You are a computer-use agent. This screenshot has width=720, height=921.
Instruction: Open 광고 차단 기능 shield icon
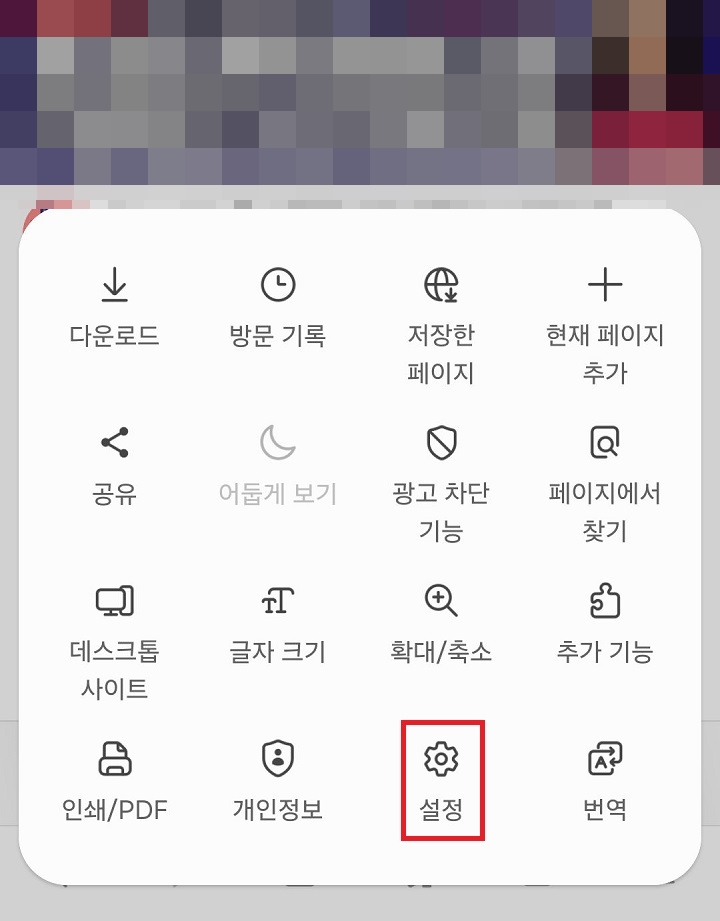441,441
